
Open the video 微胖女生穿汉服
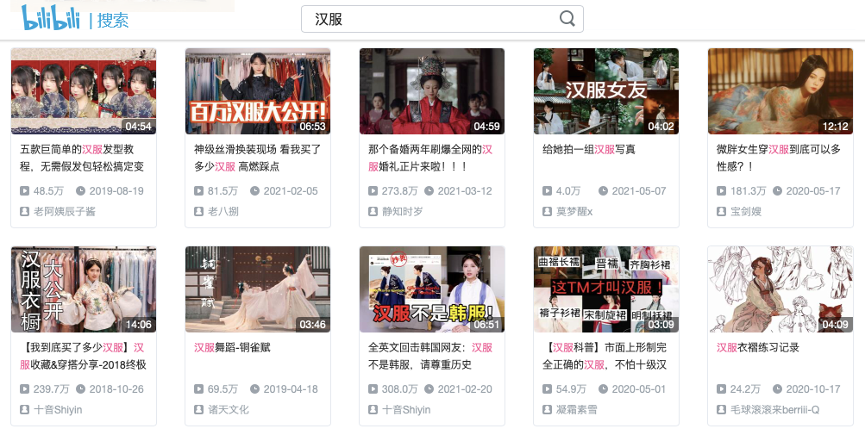(779, 91)
